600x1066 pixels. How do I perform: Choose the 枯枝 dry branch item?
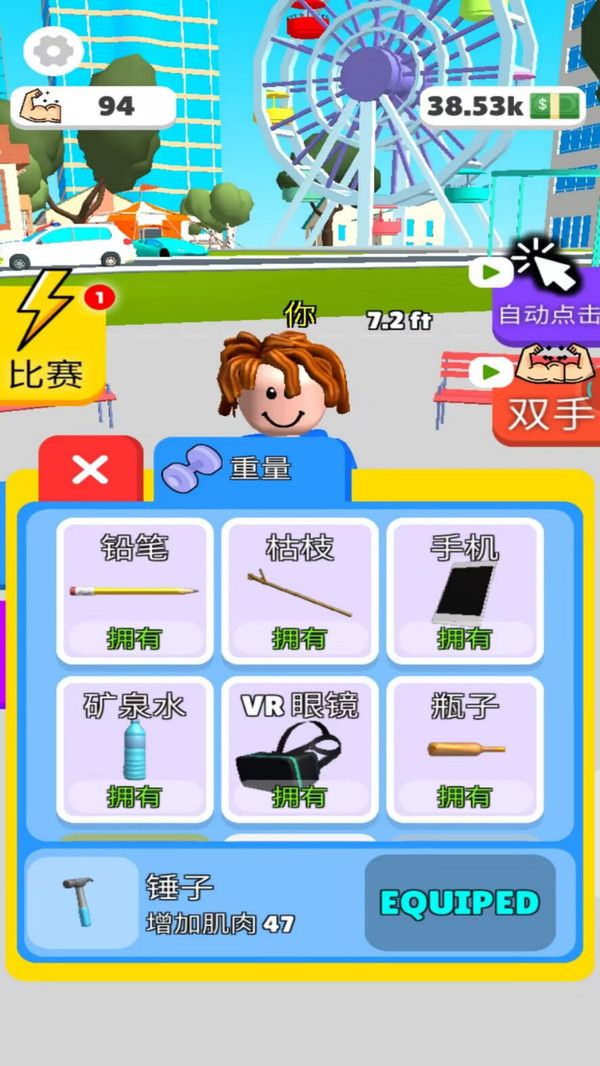tap(299, 590)
